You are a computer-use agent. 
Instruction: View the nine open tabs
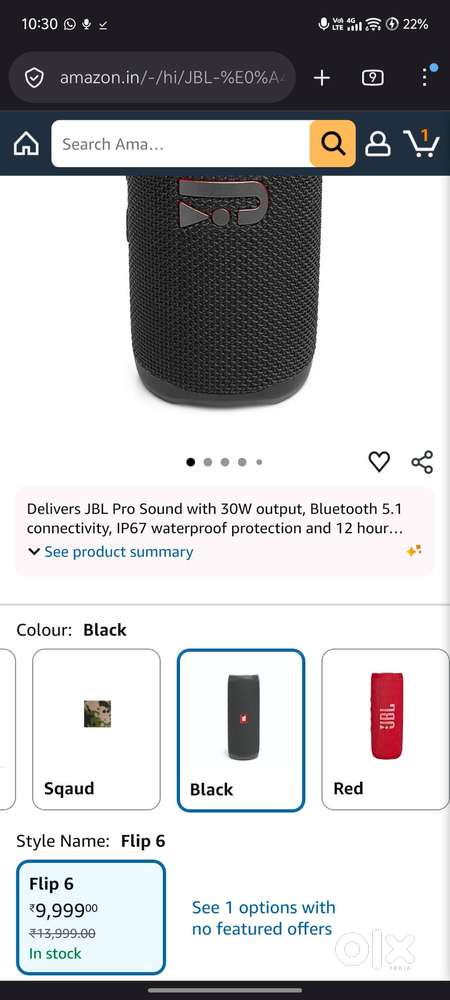373,78
